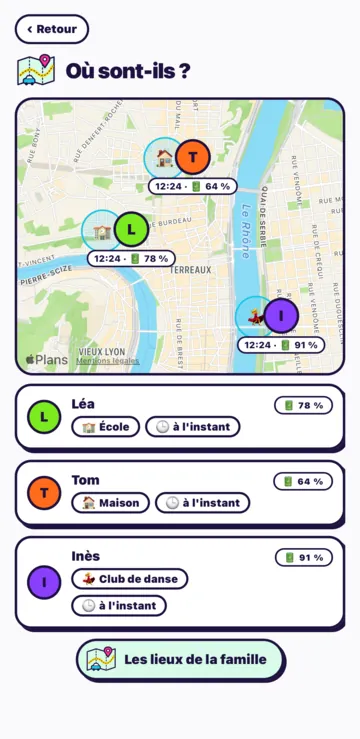This screenshot has width=360, height=739.
Task: Open Les lieux de la famille
Action: (x=180, y=660)
